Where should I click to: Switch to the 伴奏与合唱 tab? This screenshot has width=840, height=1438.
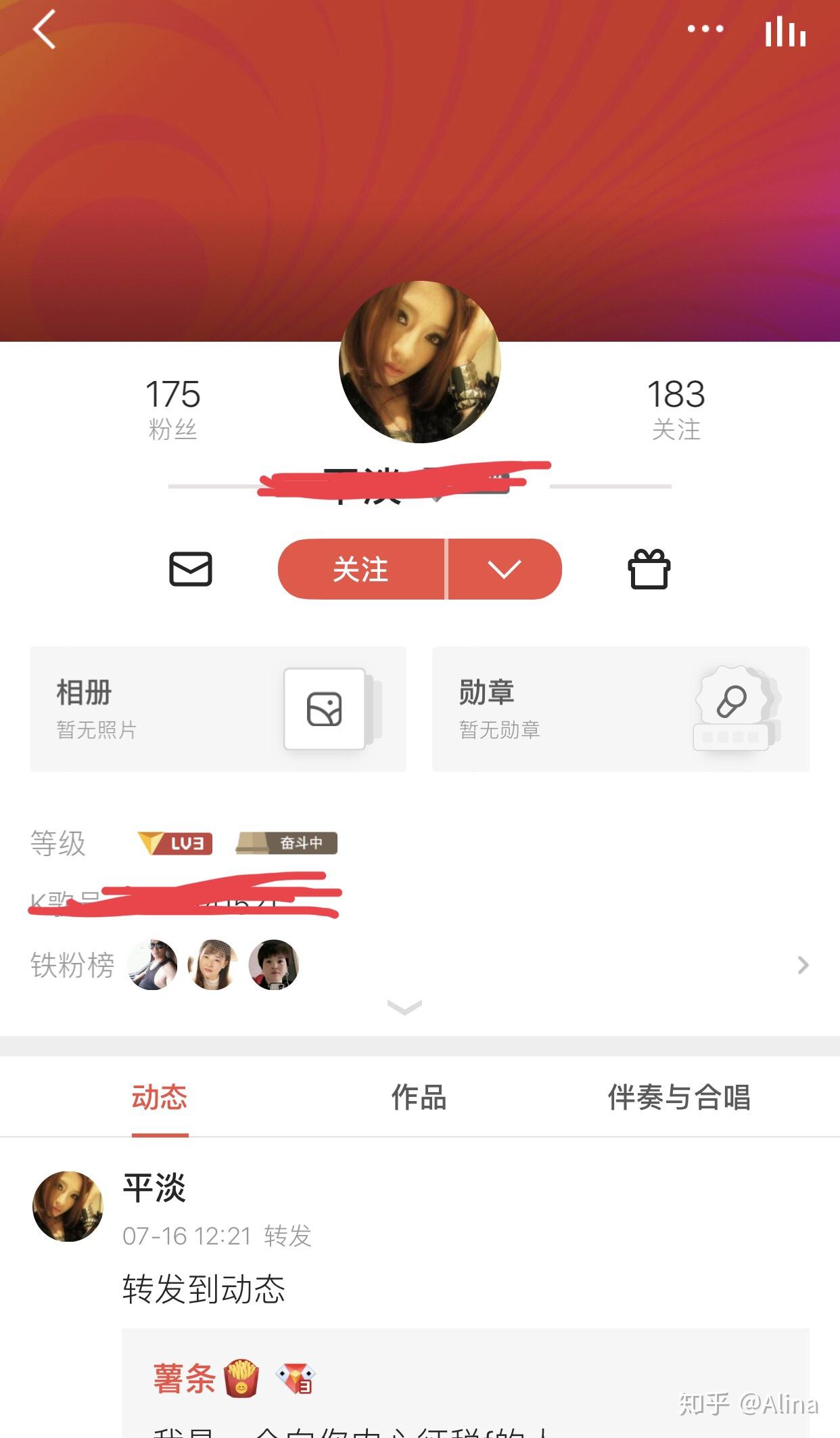[678, 1097]
